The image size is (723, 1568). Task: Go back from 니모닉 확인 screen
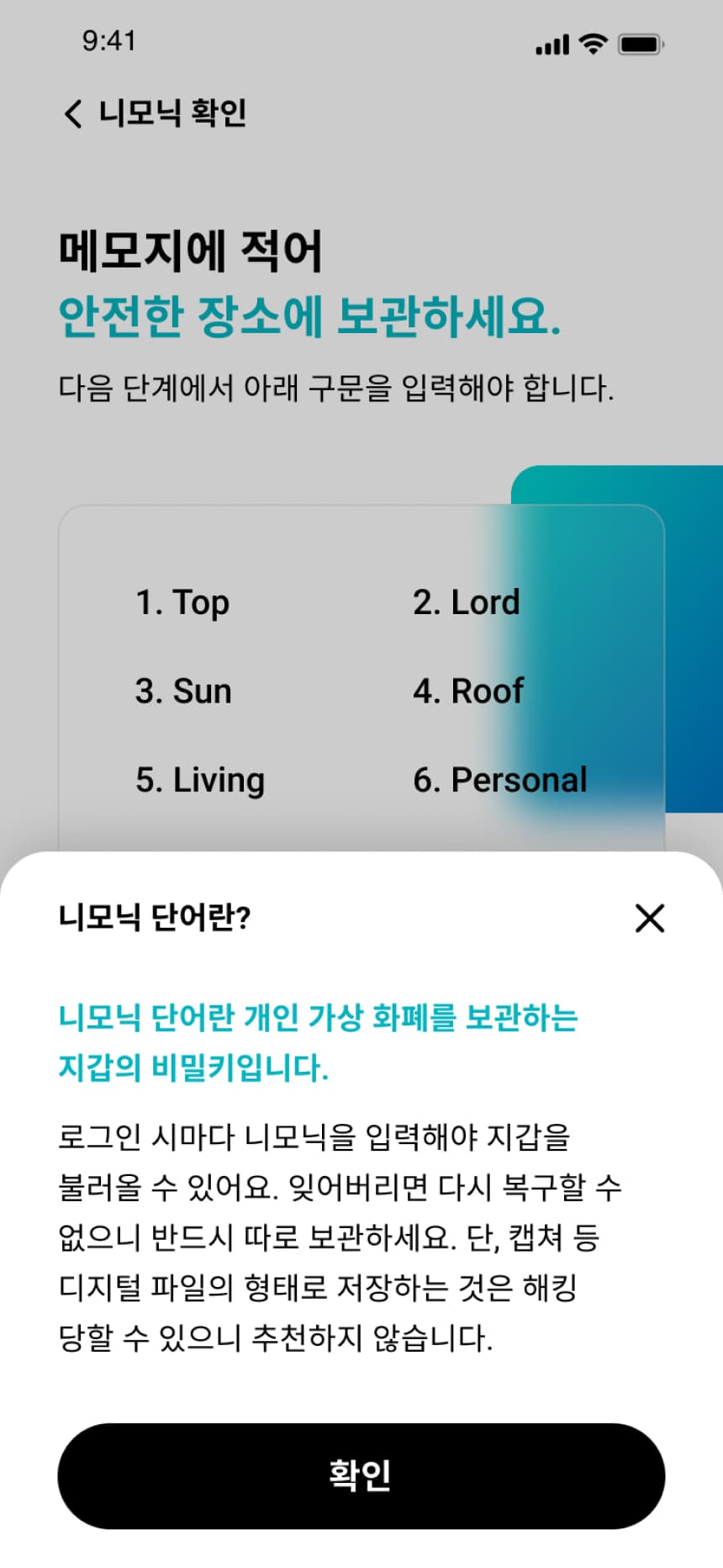[73, 113]
